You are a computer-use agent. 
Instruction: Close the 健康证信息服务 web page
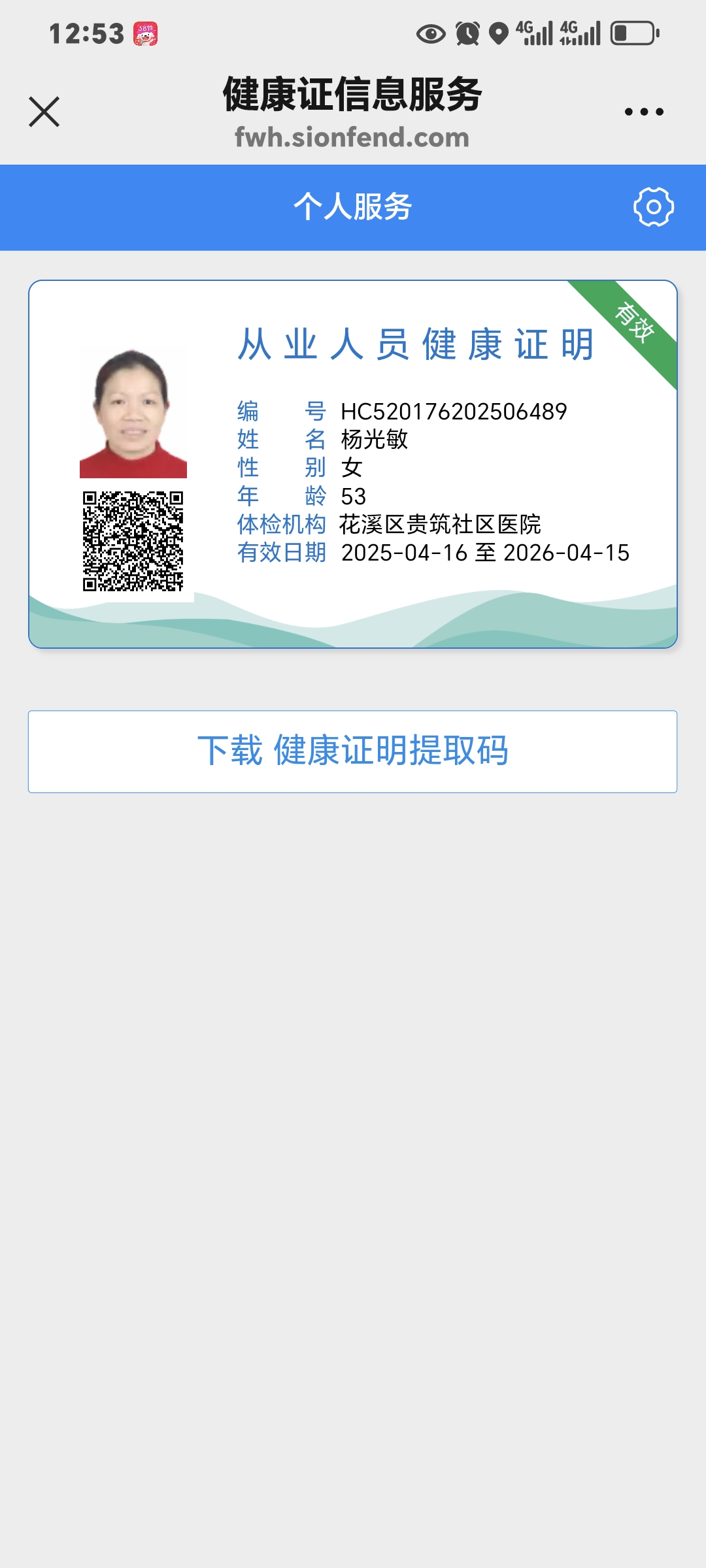pyautogui.click(x=44, y=112)
